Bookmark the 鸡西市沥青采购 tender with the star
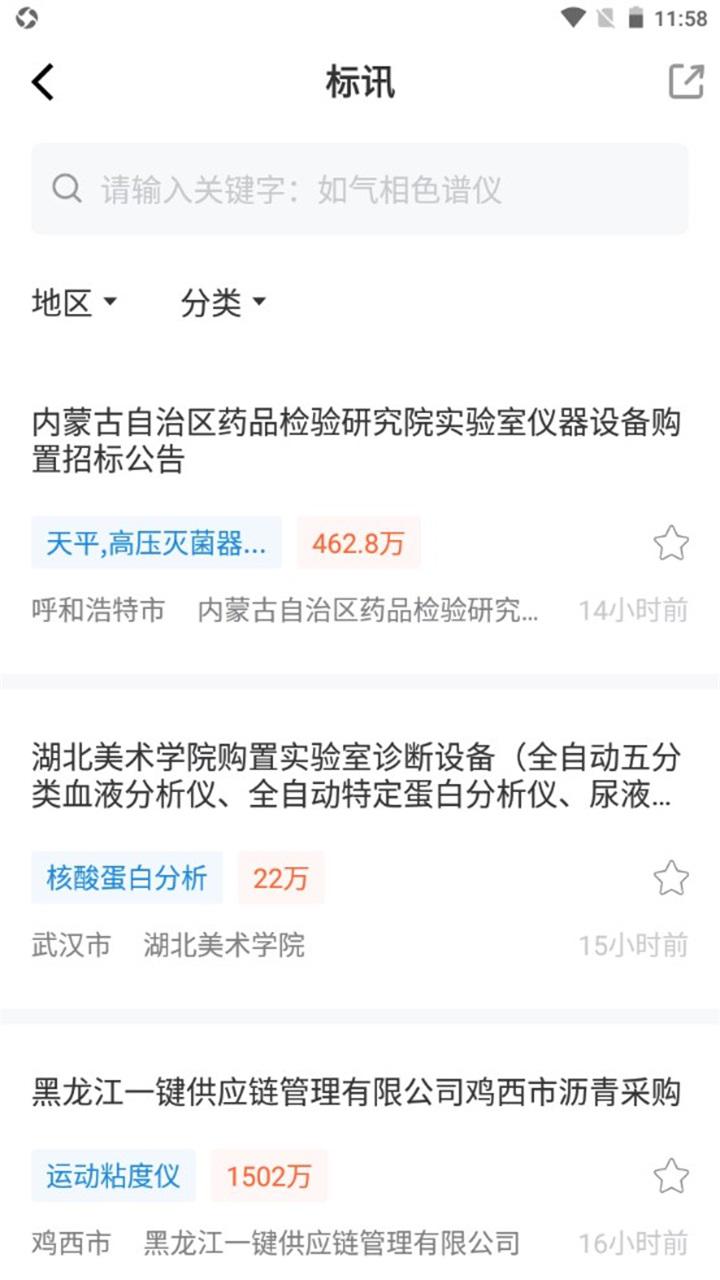This screenshot has width=720, height=1280. click(671, 1176)
